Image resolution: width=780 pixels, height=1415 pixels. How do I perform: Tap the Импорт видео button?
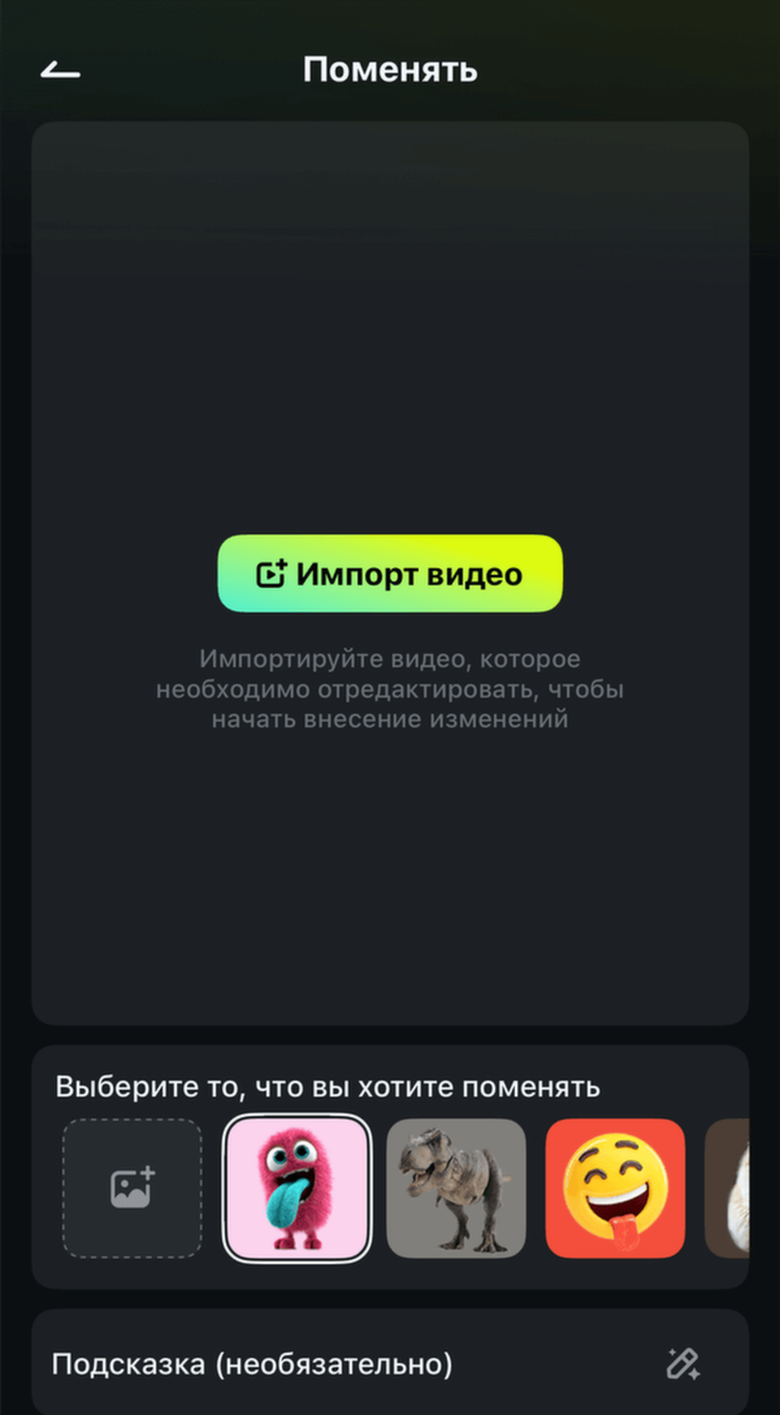click(390, 574)
